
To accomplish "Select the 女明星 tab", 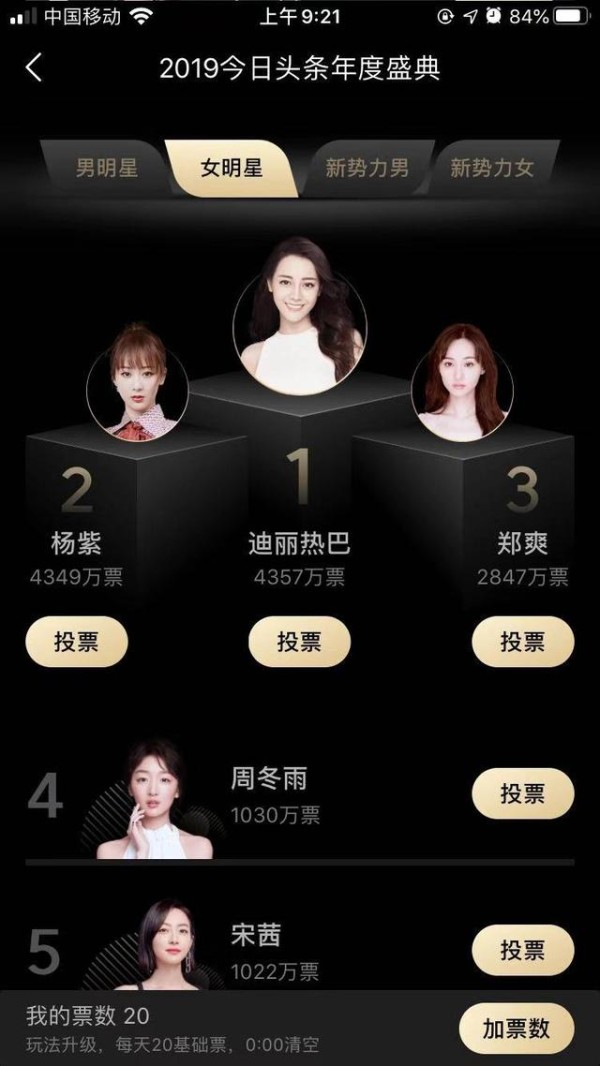I will (x=232, y=167).
